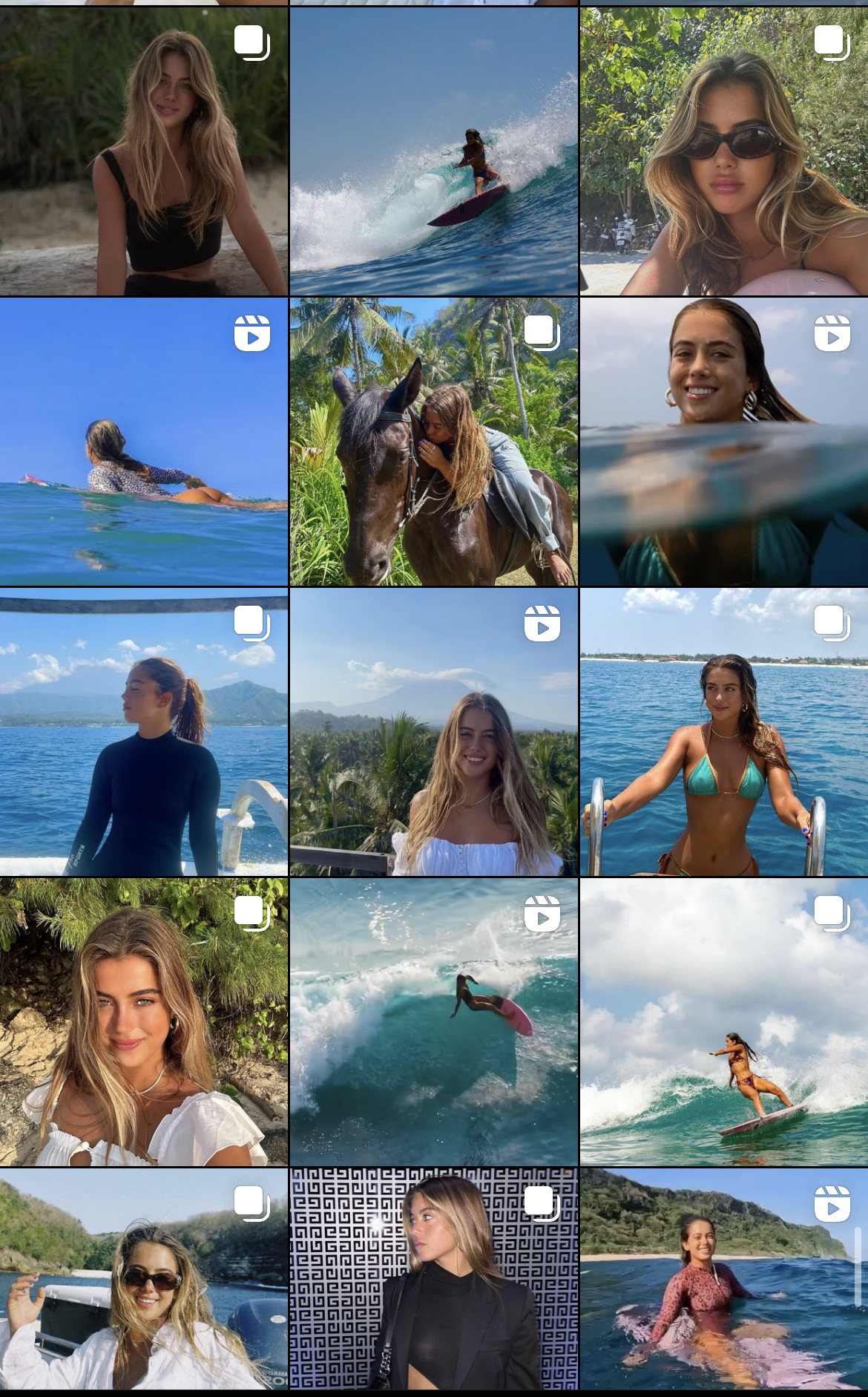868x1397 pixels.
Task: Open the surfing post under cloudy sky
Action: (x=724, y=1023)
